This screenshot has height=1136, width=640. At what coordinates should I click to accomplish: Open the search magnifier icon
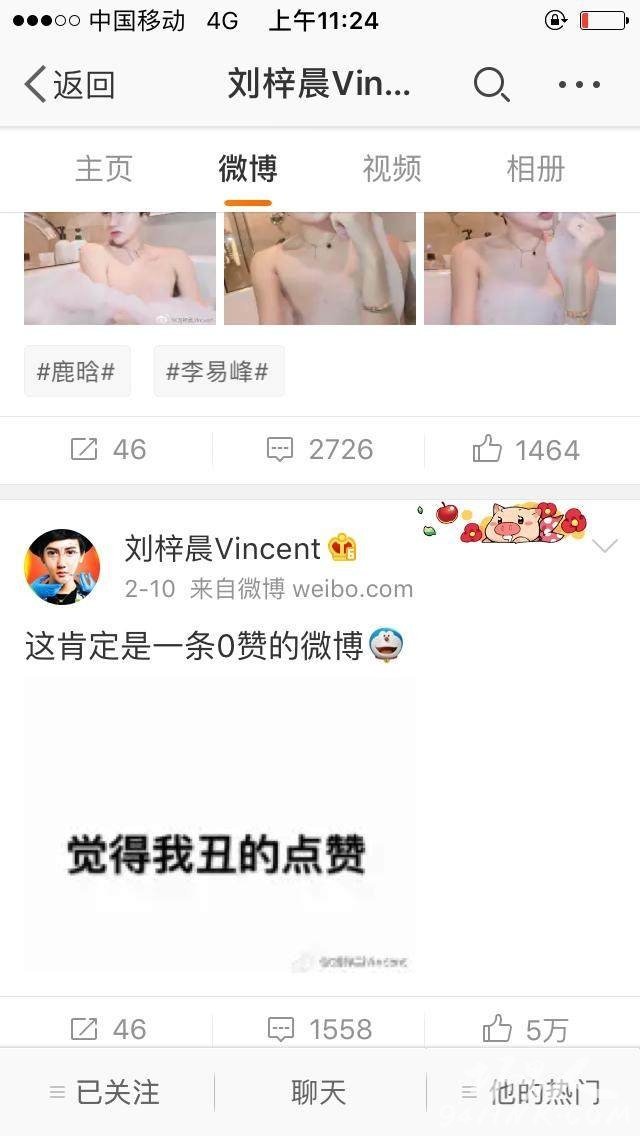pos(491,85)
